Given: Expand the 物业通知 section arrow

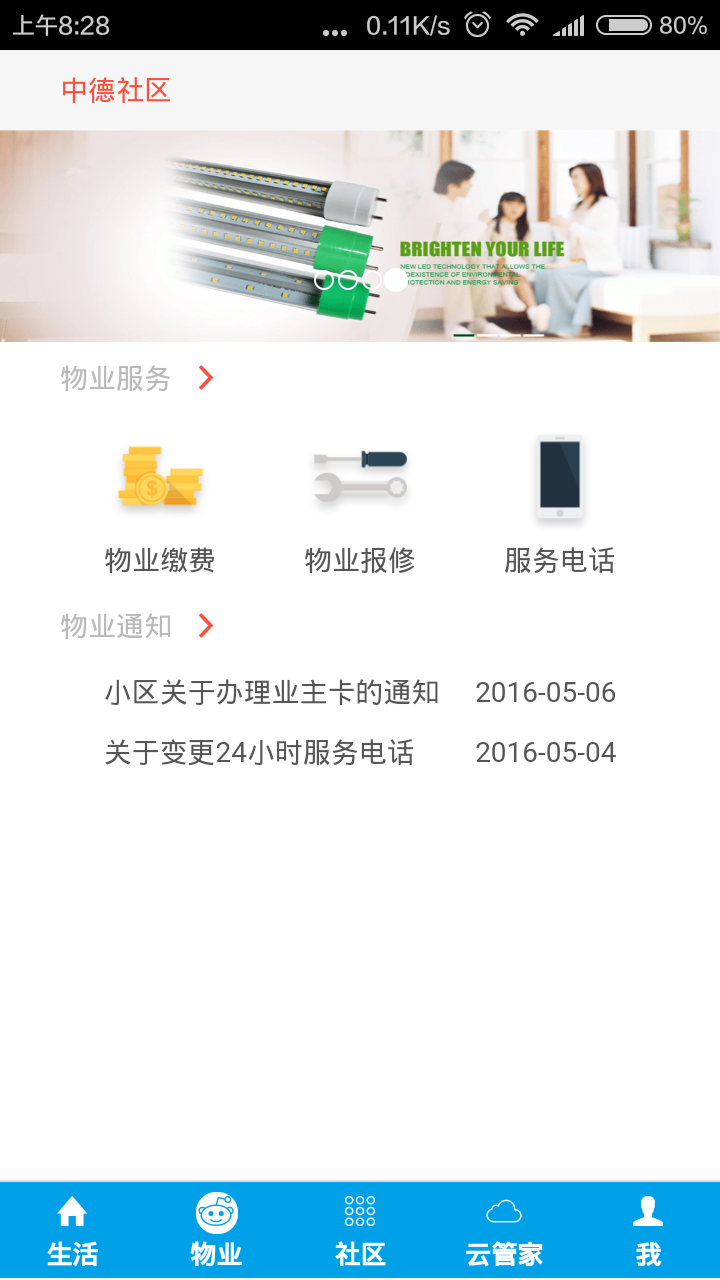Looking at the screenshot, I should click(x=206, y=626).
